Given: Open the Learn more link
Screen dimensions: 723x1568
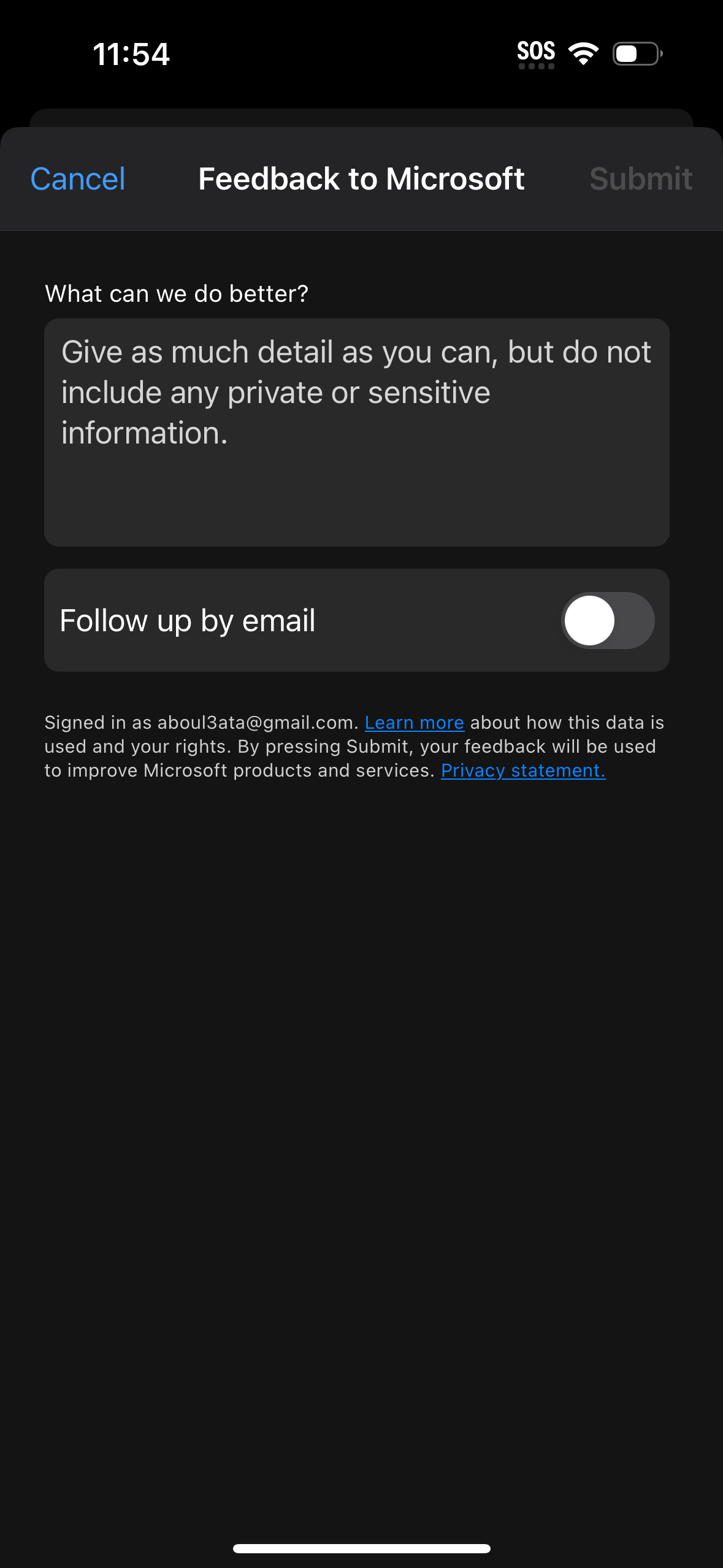Looking at the screenshot, I should pyautogui.click(x=415, y=722).
